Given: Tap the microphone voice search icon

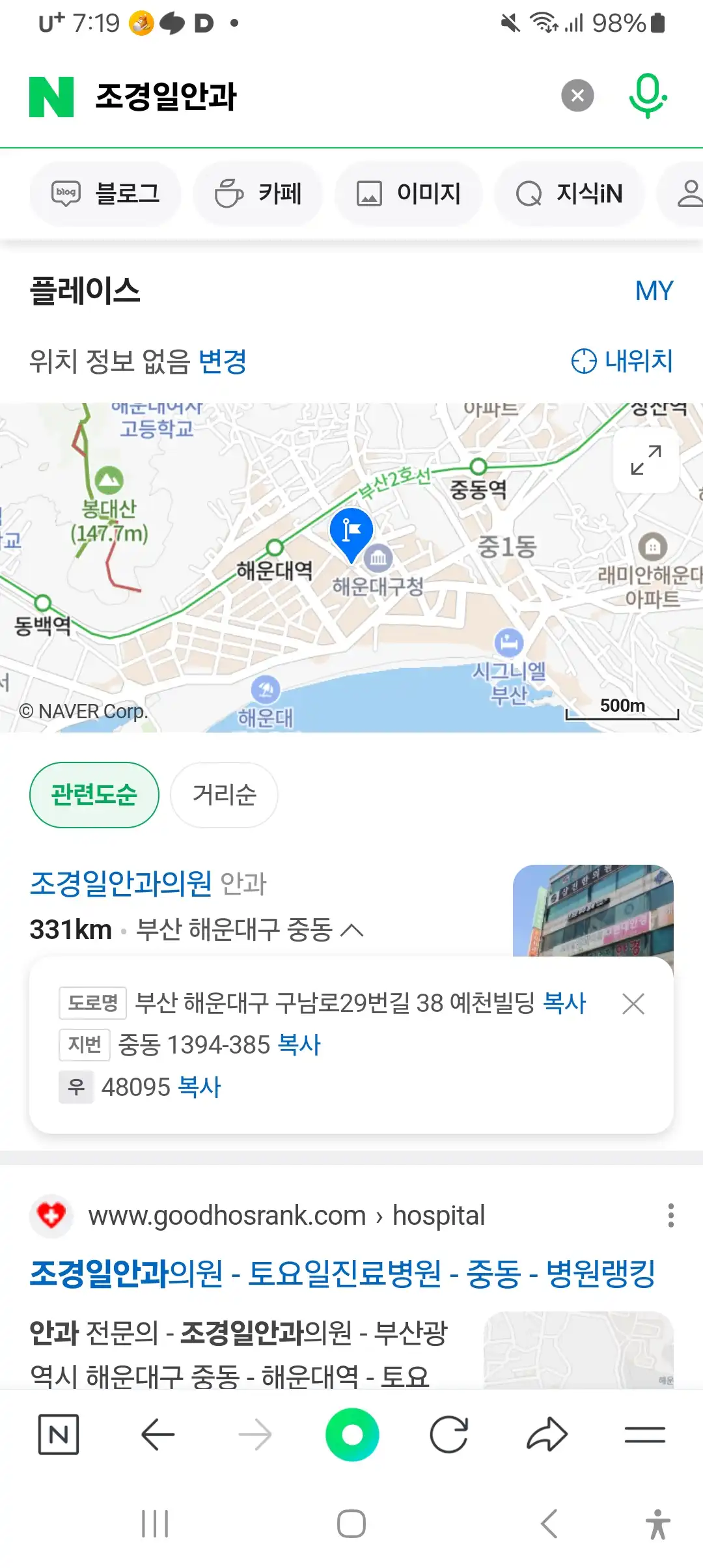Looking at the screenshot, I should click(649, 96).
